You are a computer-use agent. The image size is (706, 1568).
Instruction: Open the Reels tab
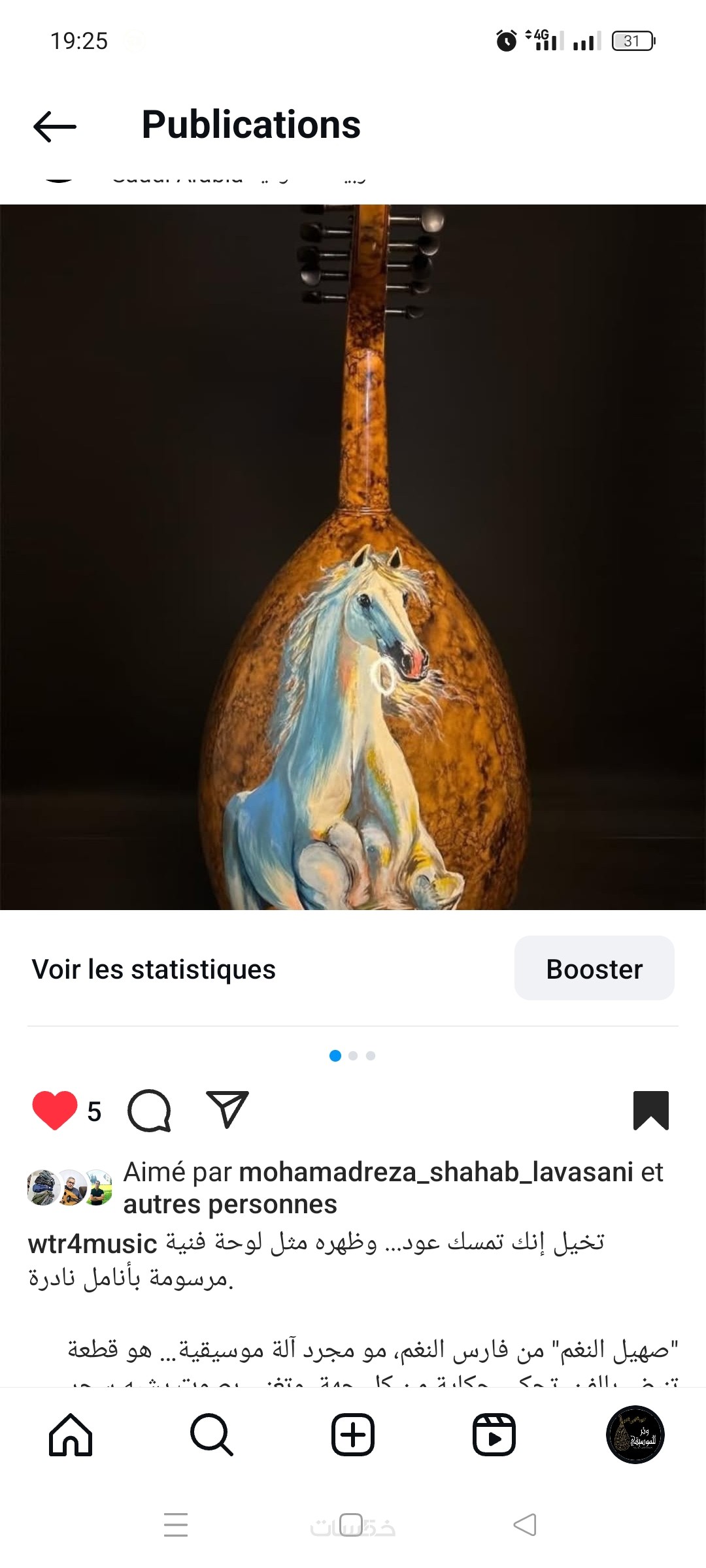pos(494,1435)
